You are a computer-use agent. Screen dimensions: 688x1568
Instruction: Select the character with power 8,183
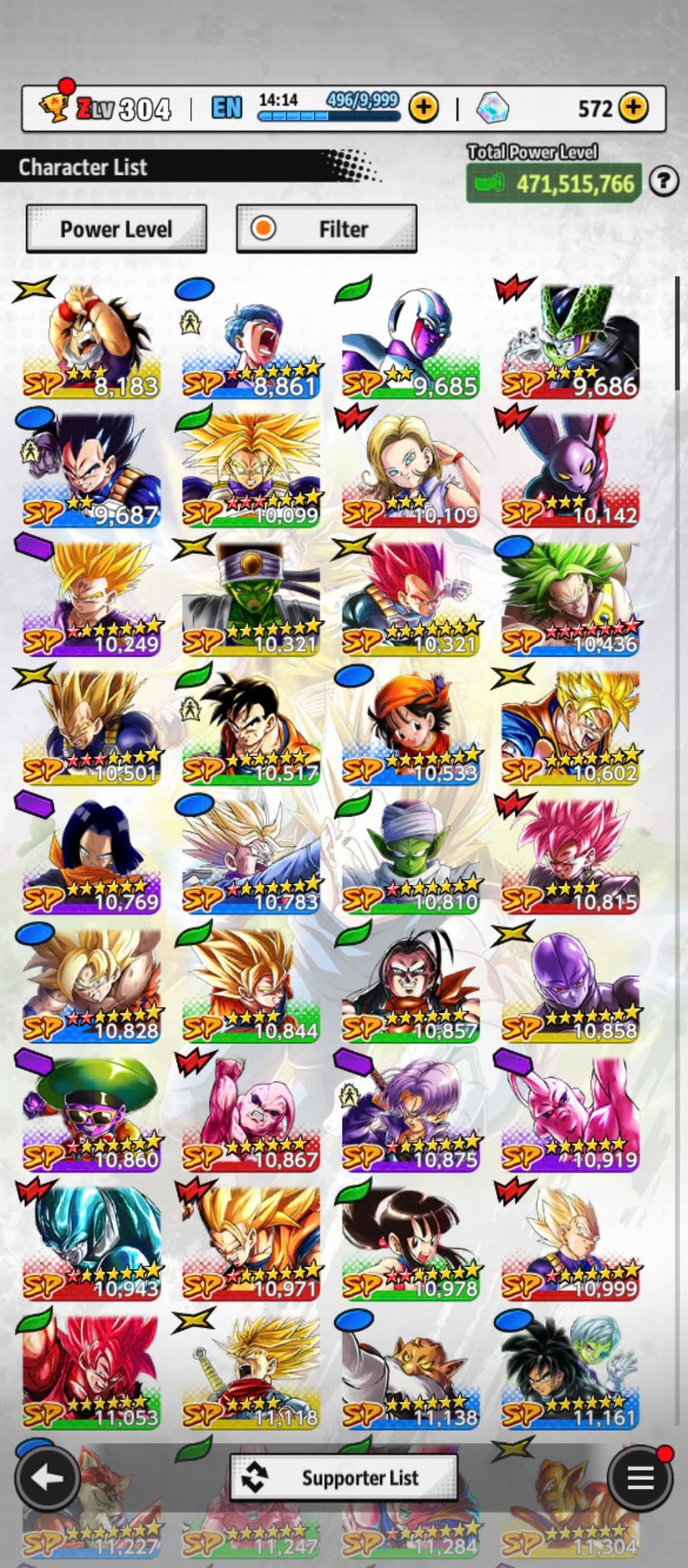tap(92, 341)
